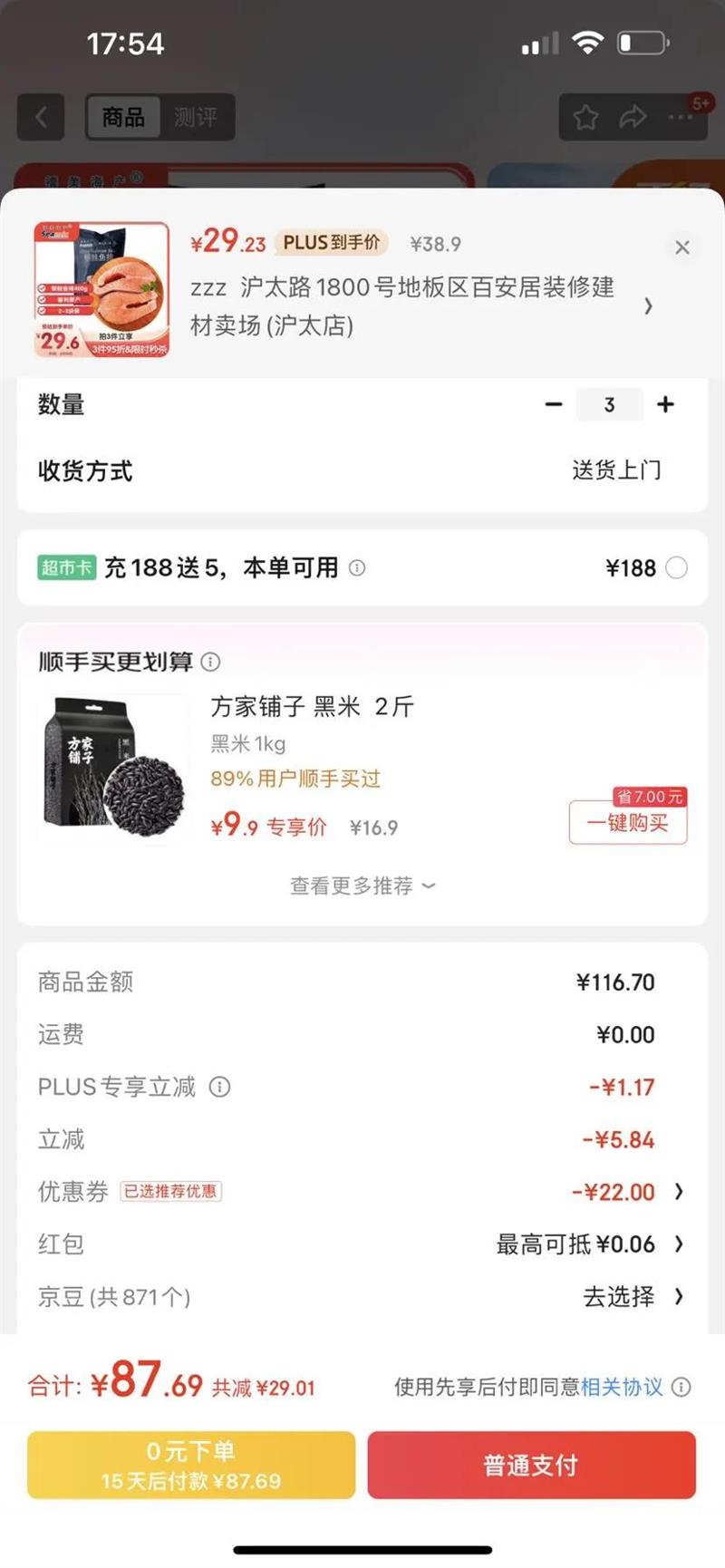Place order with 0元下单
The height and width of the screenshot is (1568, 725).
tap(191, 1465)
